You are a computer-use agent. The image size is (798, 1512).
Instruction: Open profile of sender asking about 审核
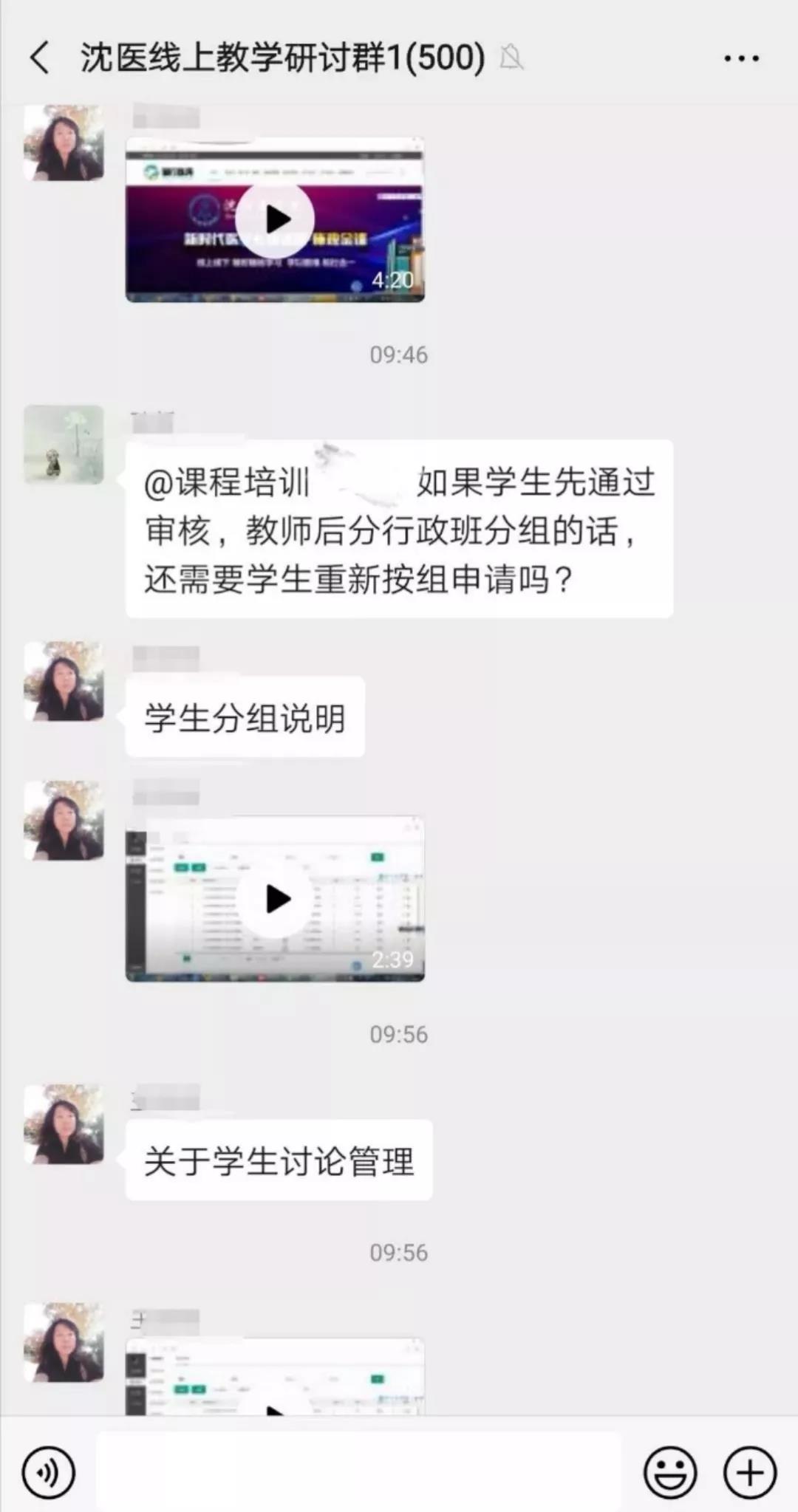[64, 445]
